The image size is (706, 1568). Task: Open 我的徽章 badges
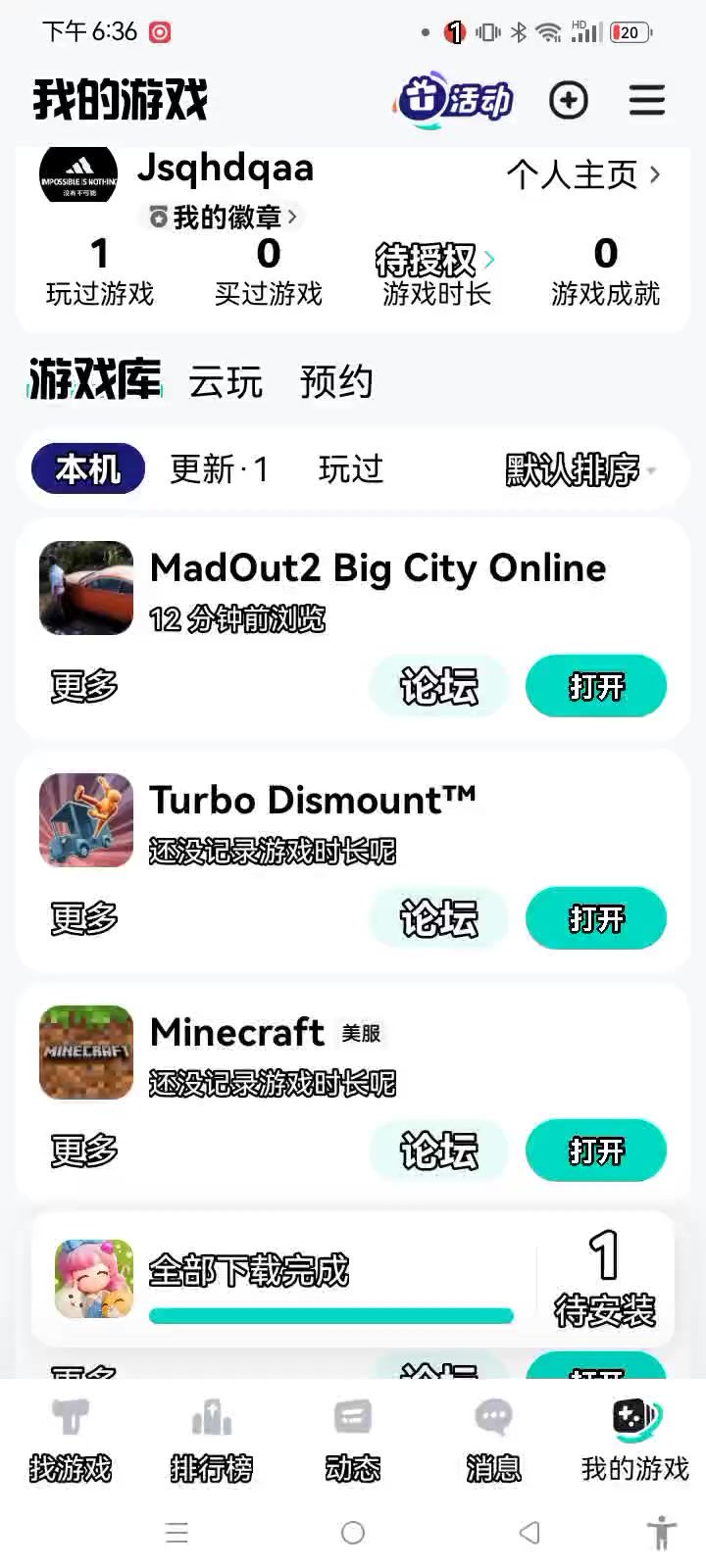point(225,217)
